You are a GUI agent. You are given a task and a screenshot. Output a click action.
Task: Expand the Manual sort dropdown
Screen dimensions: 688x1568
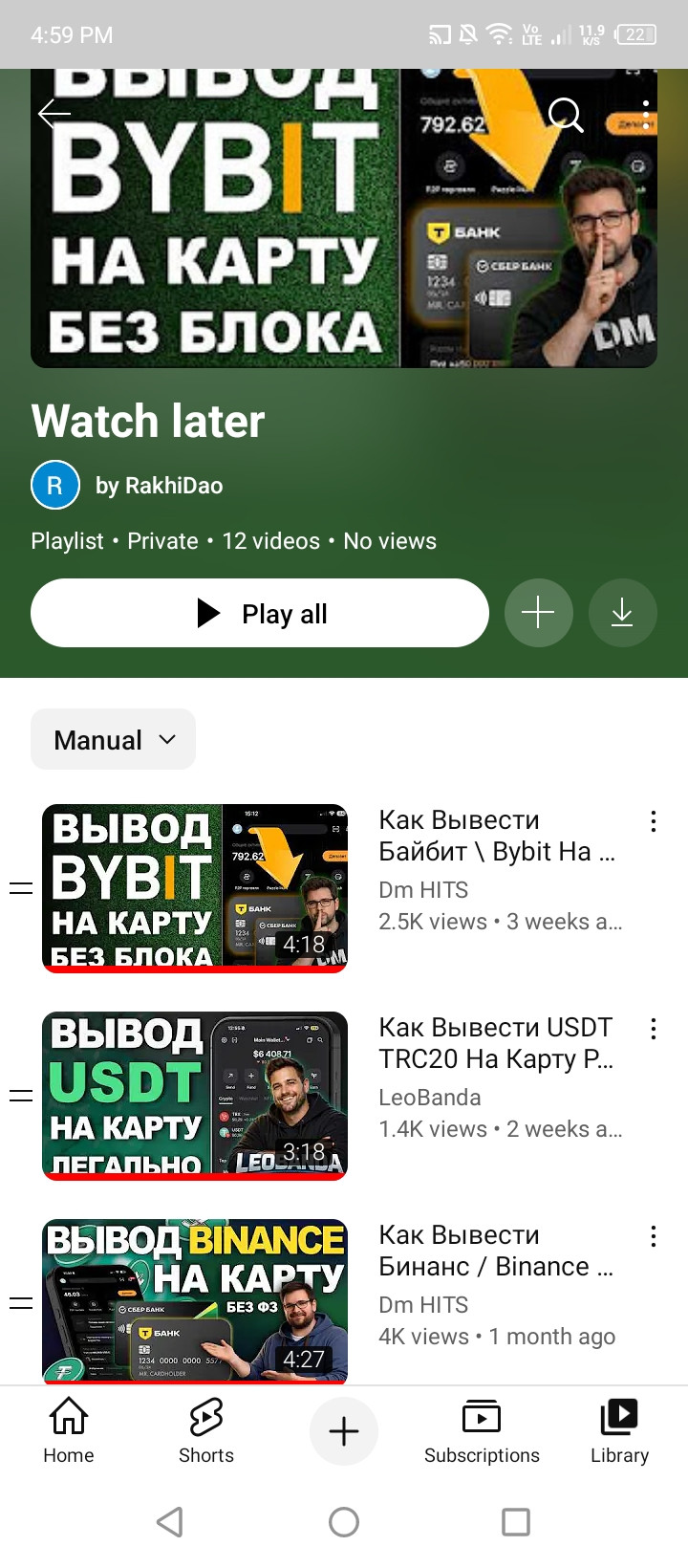[114, 739]
